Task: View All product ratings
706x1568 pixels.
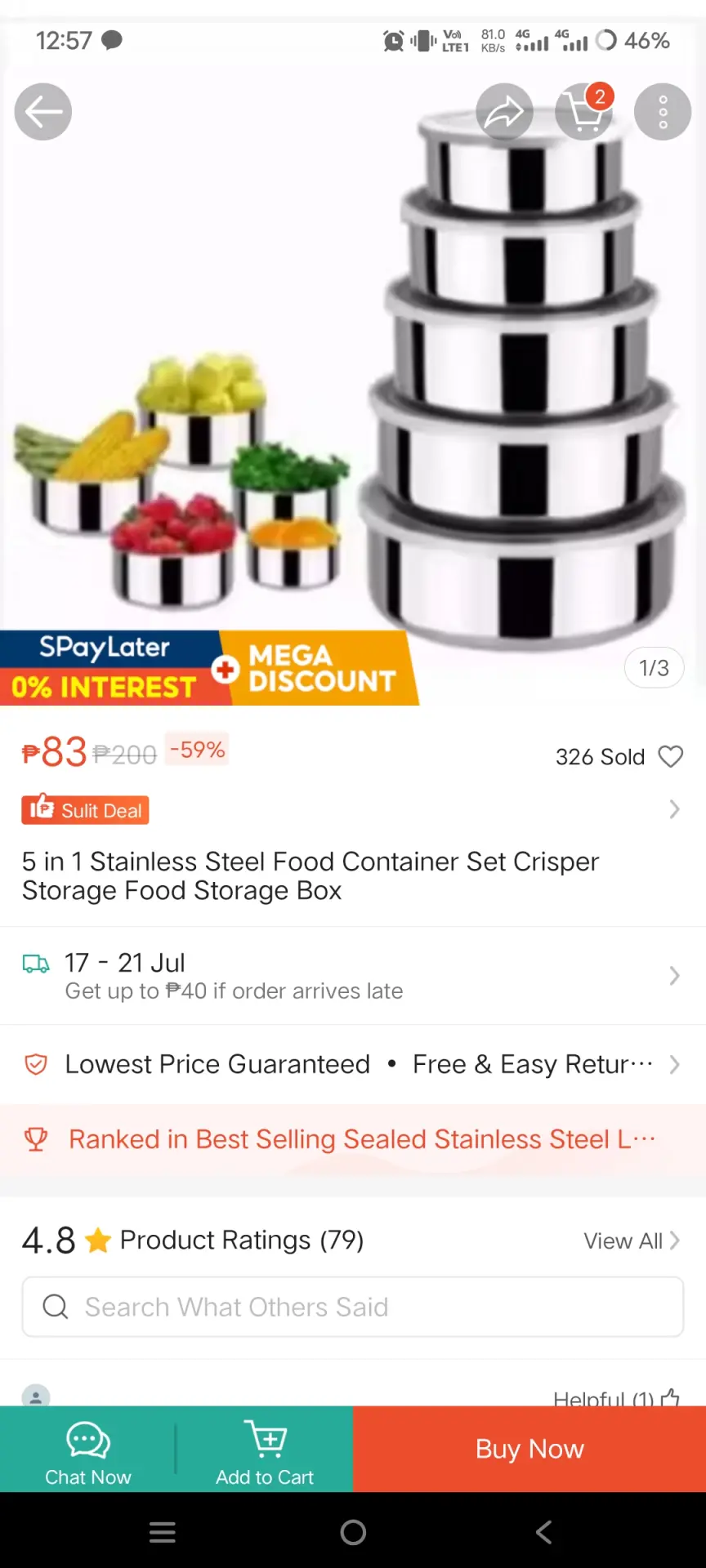Action: 632,1241
